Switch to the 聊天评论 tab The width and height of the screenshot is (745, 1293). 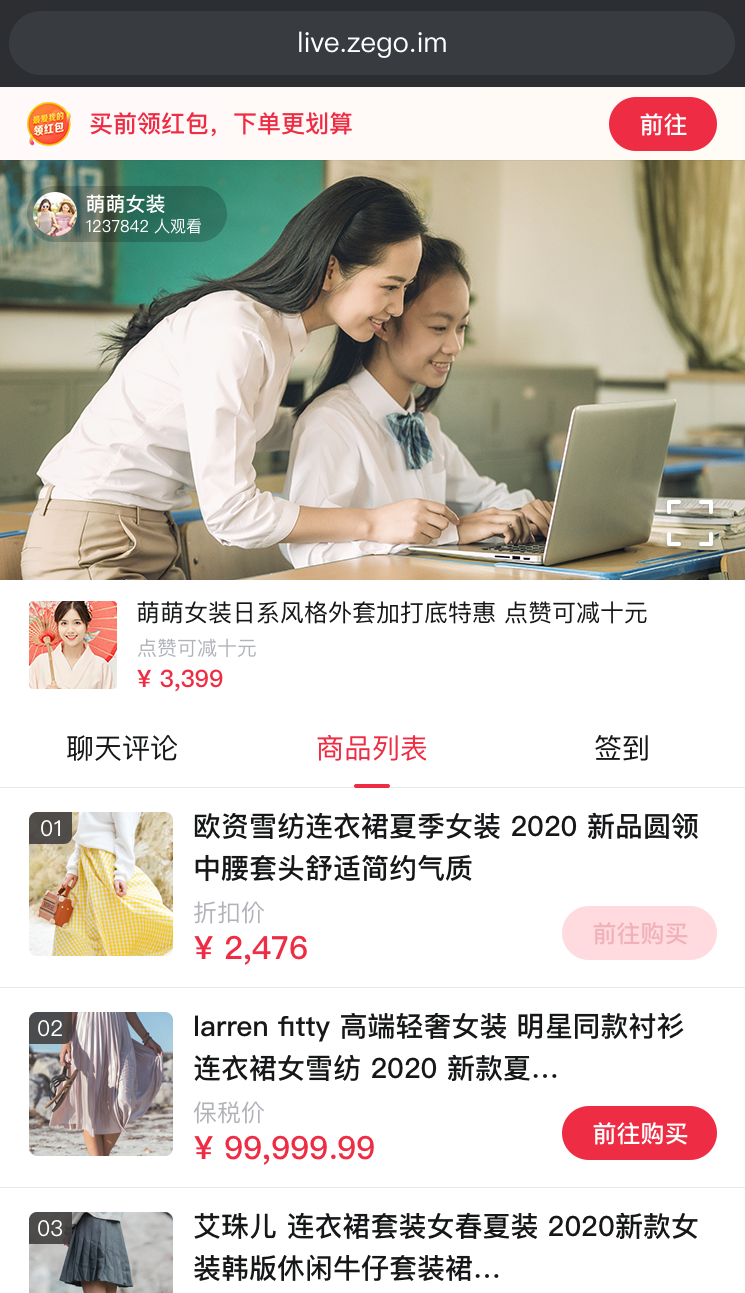point(122,748)
